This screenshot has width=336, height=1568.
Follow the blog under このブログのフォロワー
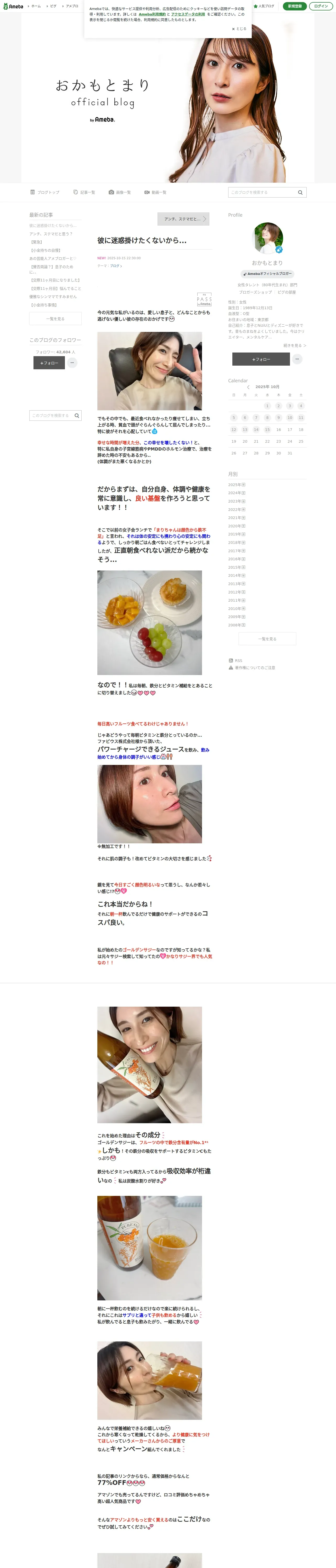point(49,363)
